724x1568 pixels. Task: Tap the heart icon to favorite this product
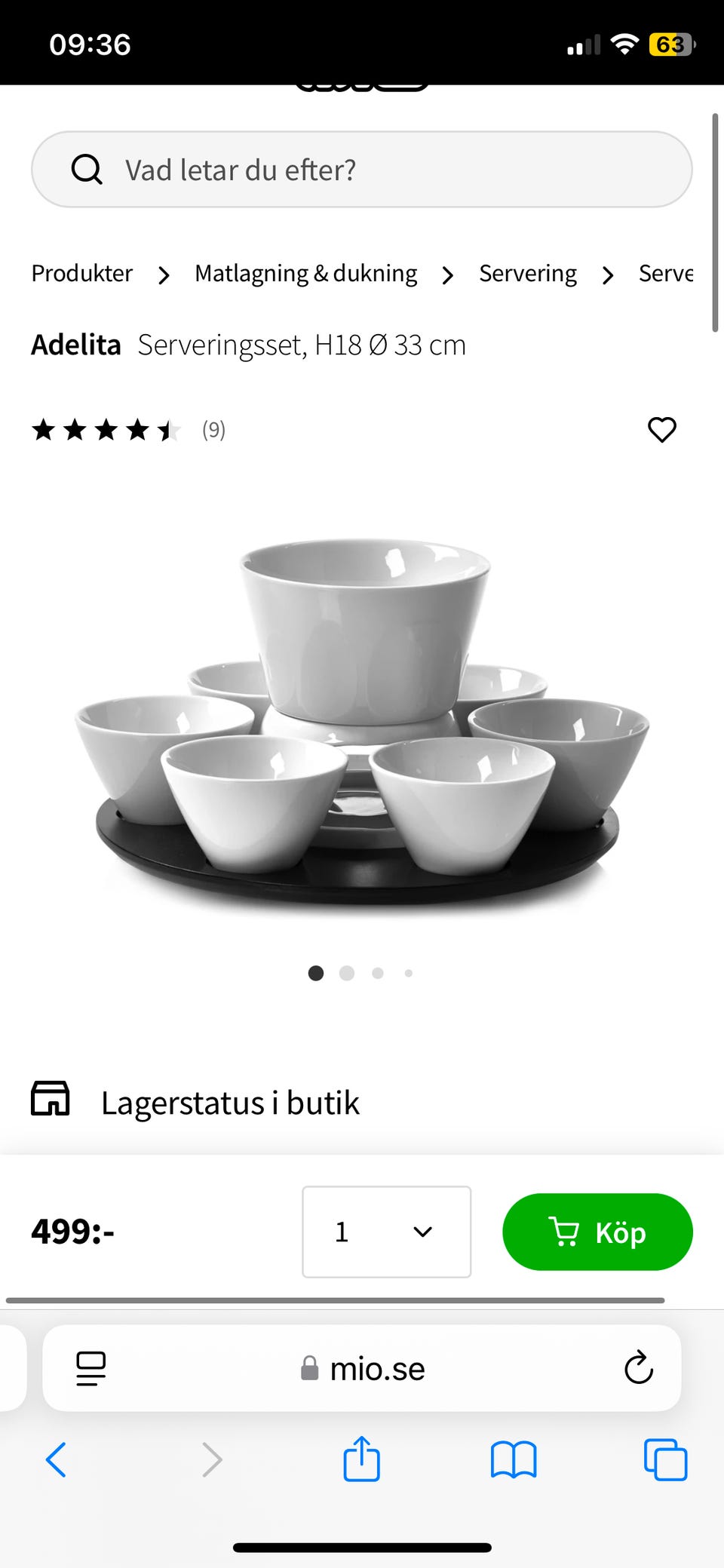tap(661, 430)
